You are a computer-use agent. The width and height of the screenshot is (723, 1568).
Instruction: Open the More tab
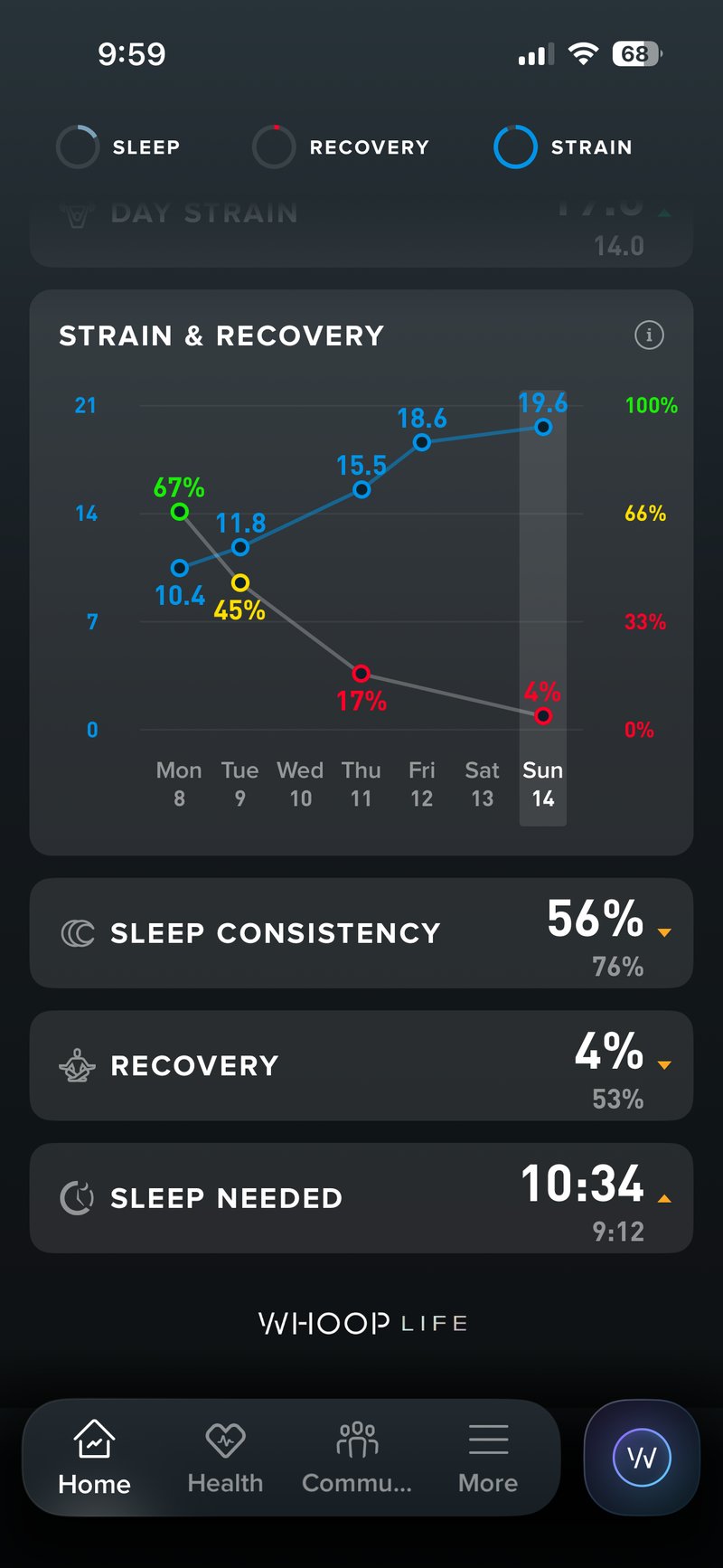(488, 1458)
